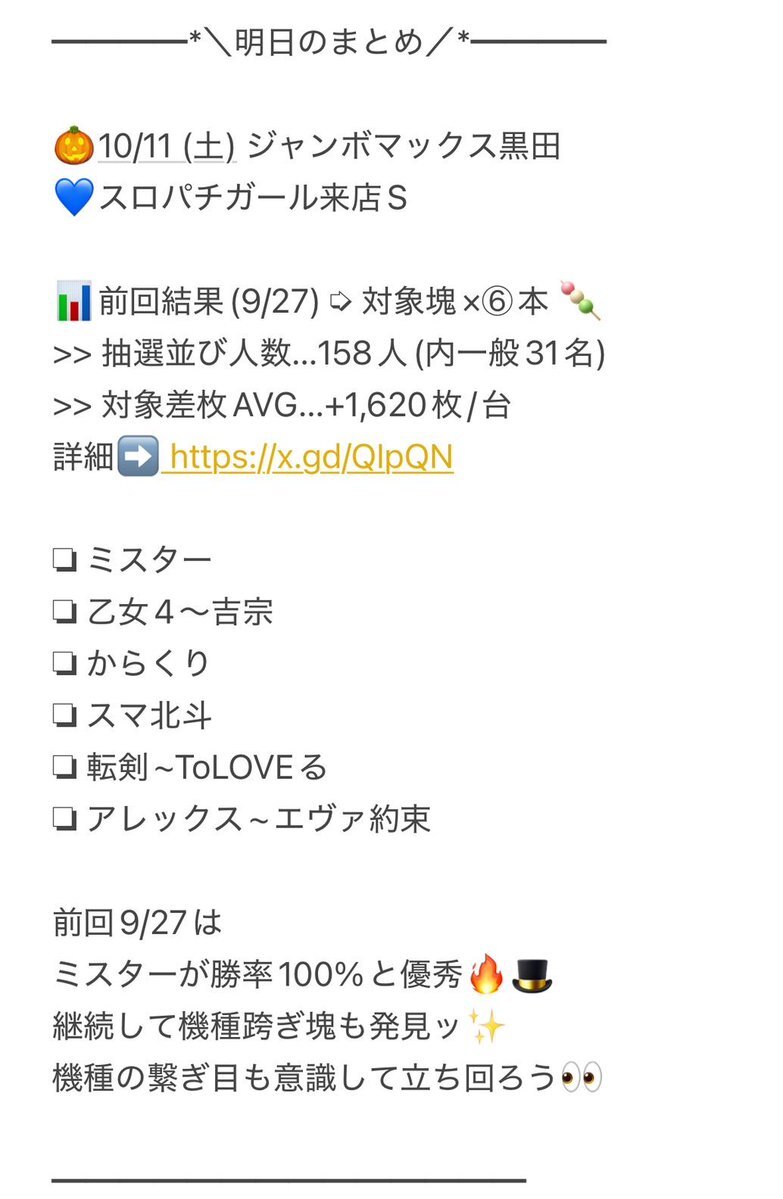Tap the underlined 10/11 (土) date

(x=167, y=146)
